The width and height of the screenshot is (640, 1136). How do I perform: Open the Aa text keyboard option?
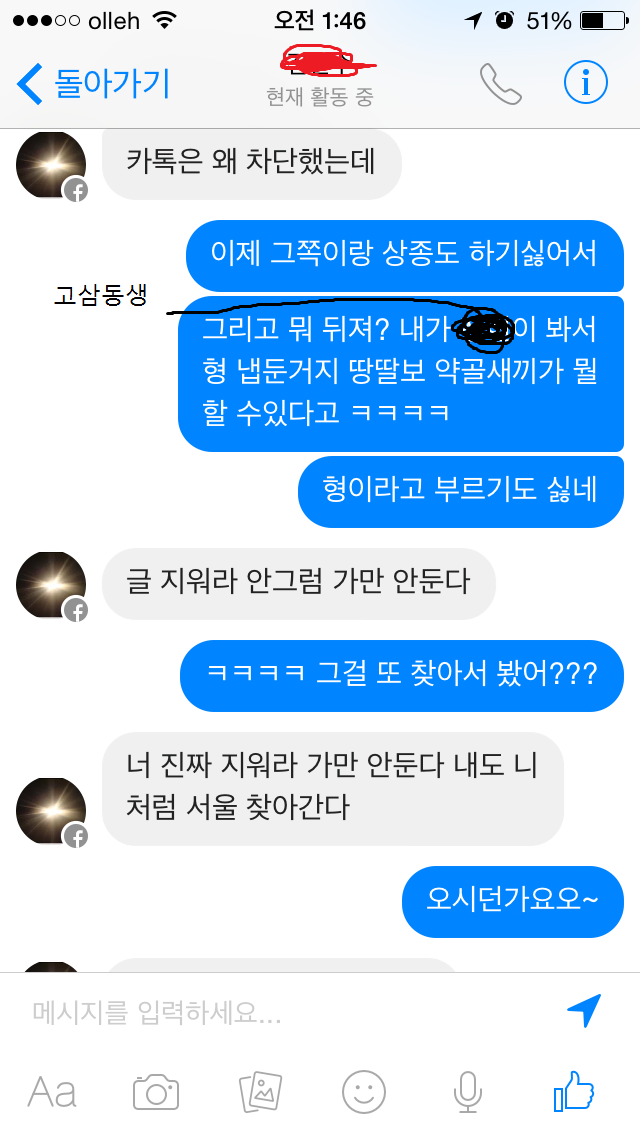[52, 1092]
